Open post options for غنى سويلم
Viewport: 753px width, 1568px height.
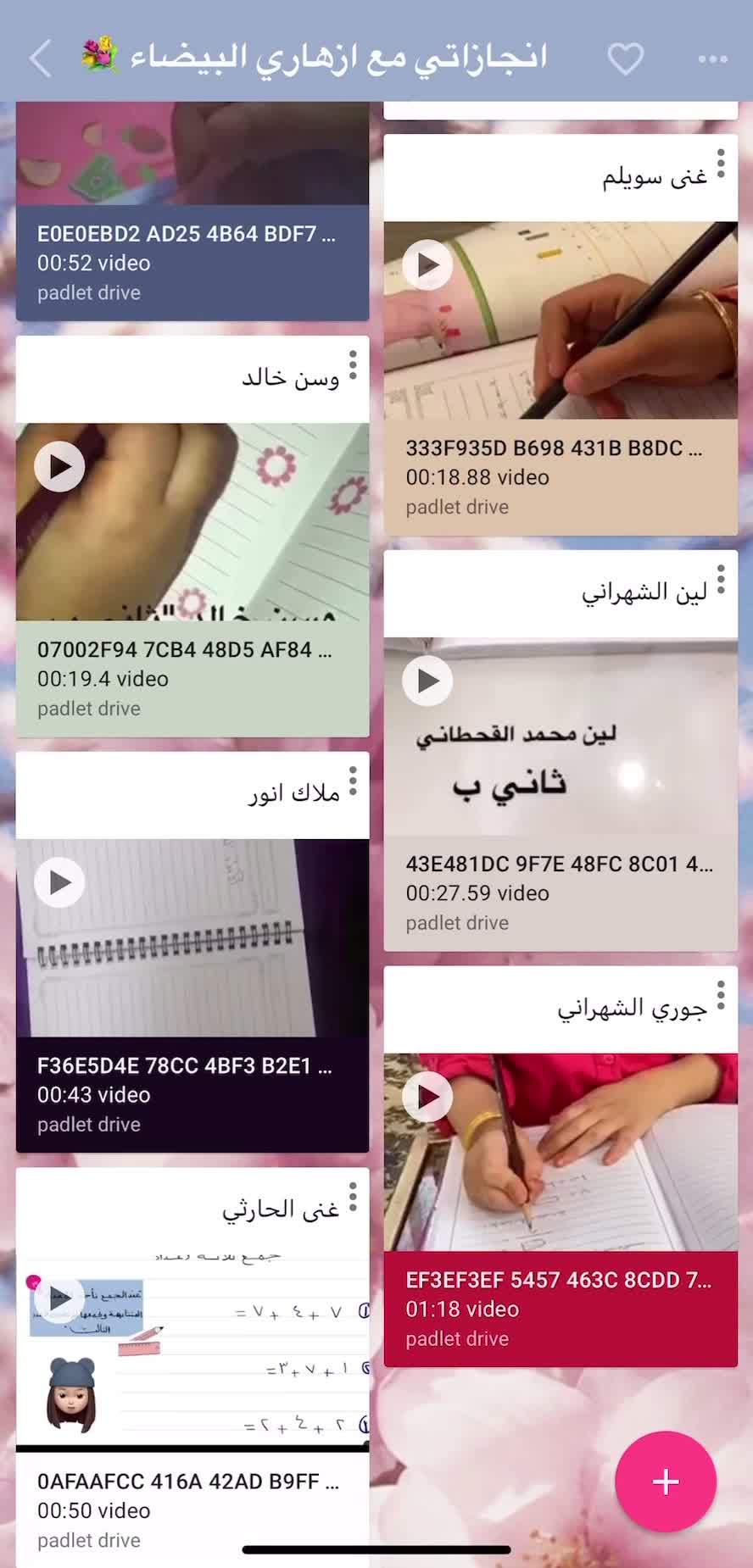721,164
